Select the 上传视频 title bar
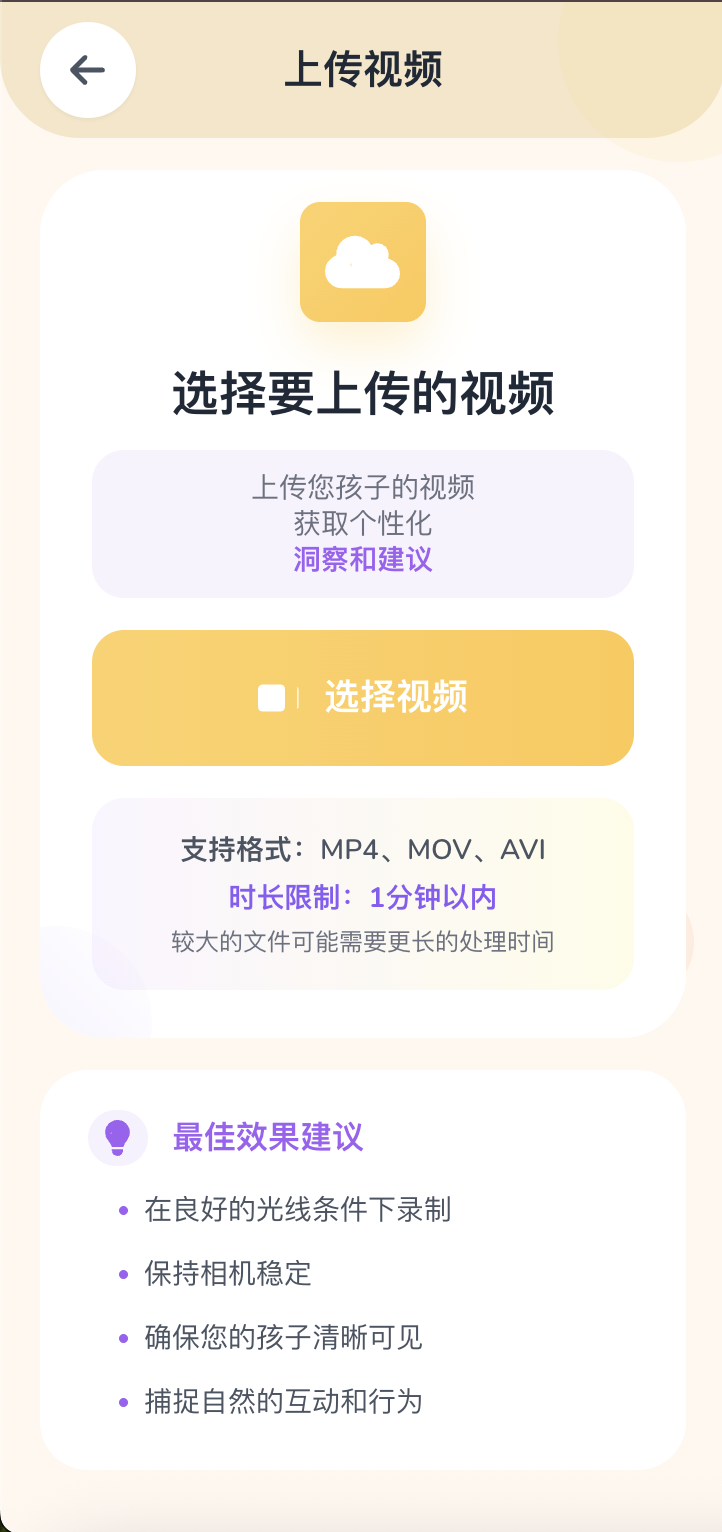Image resolution: width=722 pixels, height=1532 pixels. pyautogui.click(x=362, y=70)
